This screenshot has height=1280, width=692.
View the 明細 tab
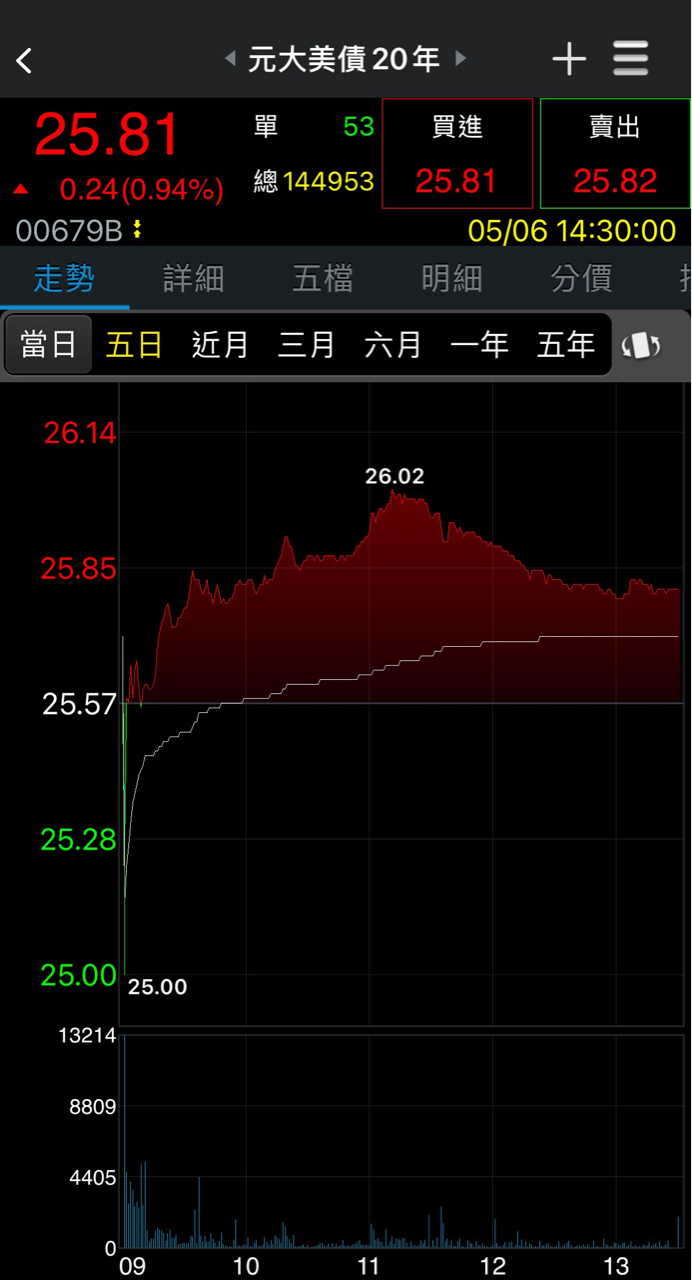pyautogui.click(x=451, y=278)
